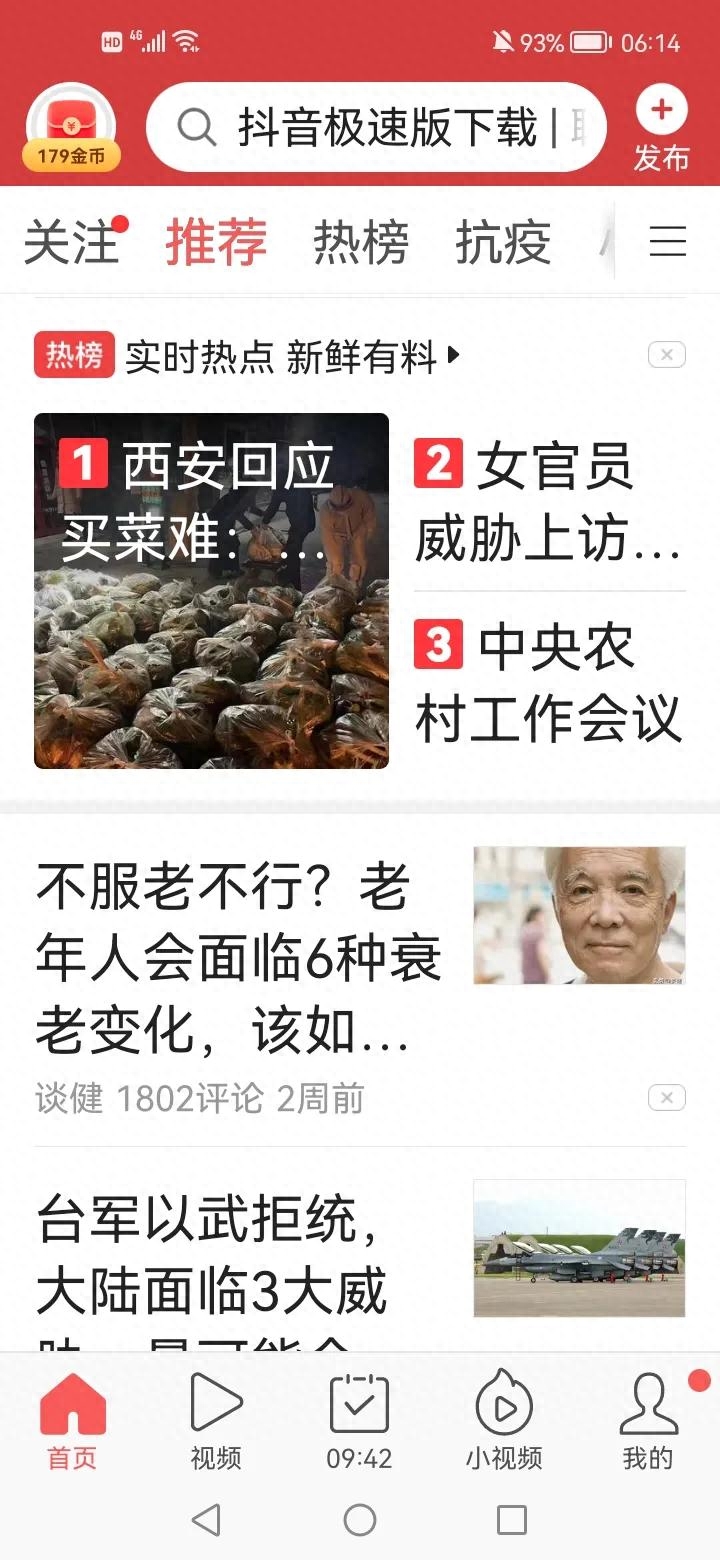Switch to the 关注 tab
Screen dimensions: 720x1560
point(71,242)
